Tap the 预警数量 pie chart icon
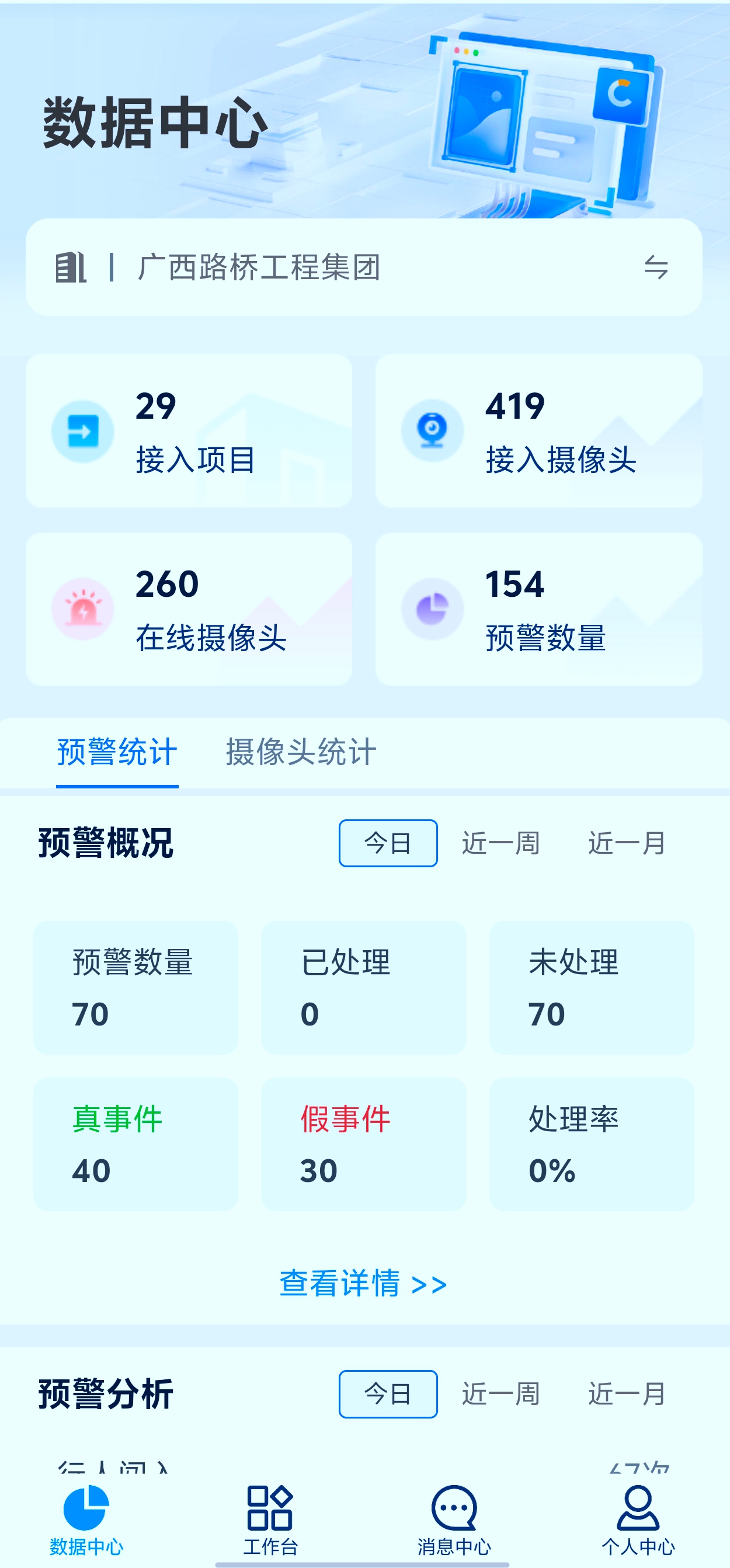This screenshot has width=730, height=1568. (433, 609)
